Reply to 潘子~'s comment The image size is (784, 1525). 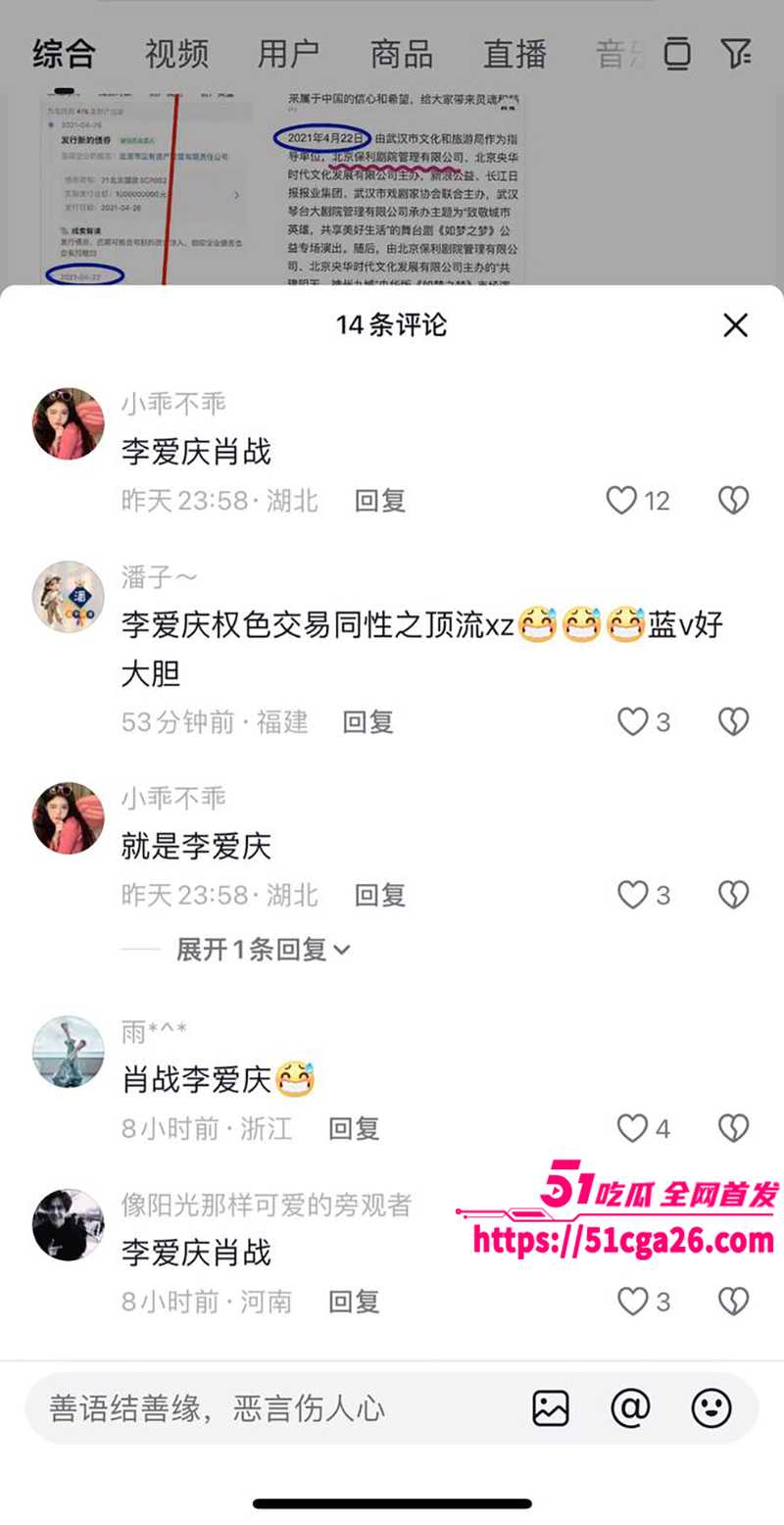(x=367, y=722)
